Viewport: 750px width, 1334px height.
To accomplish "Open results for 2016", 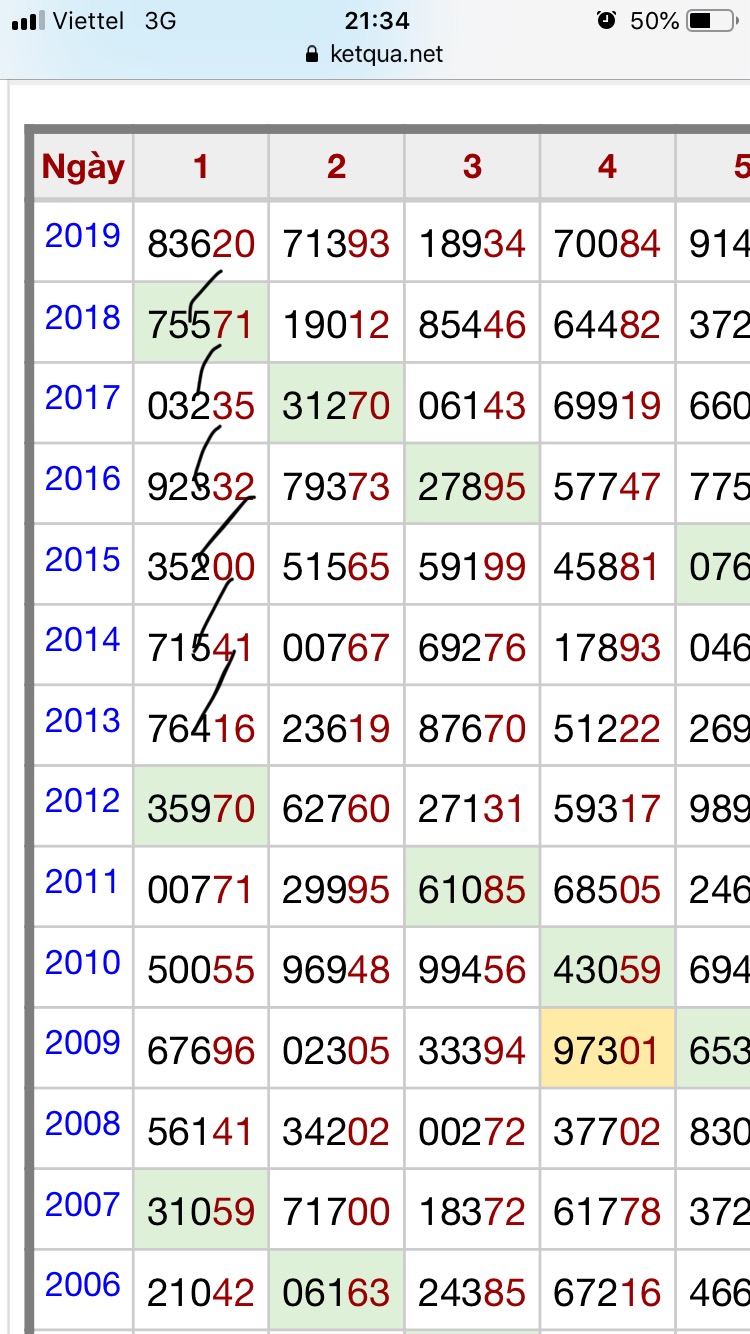I will (x=82, y=478).
